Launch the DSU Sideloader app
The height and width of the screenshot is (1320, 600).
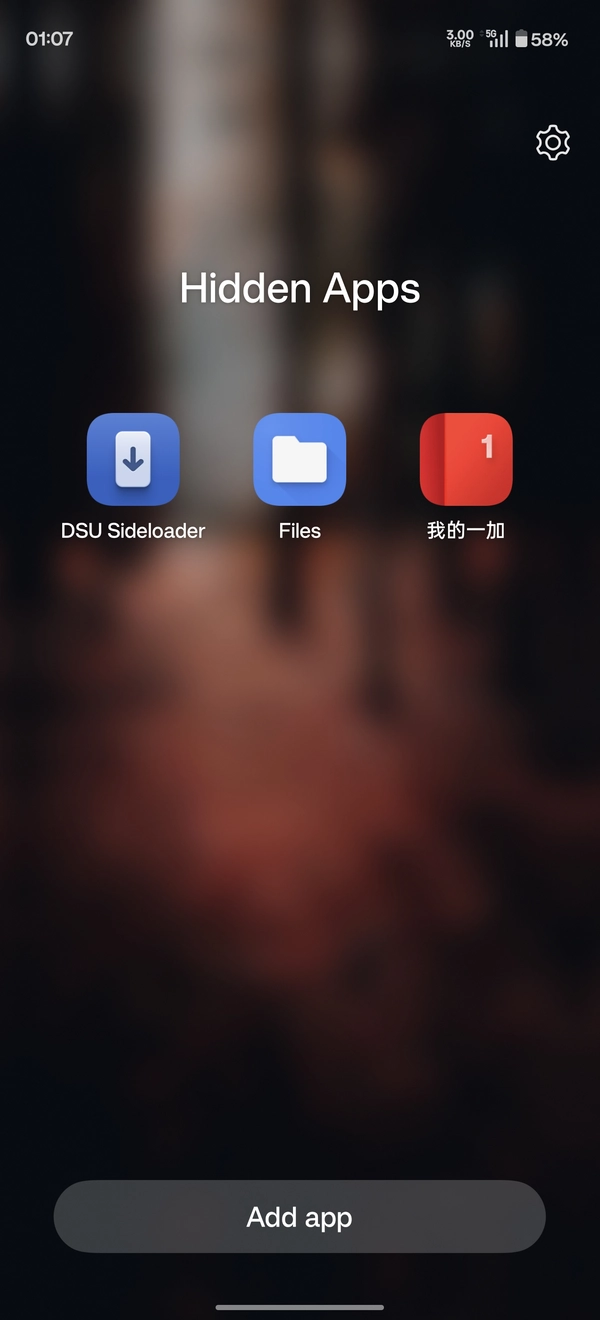point(133,459)
